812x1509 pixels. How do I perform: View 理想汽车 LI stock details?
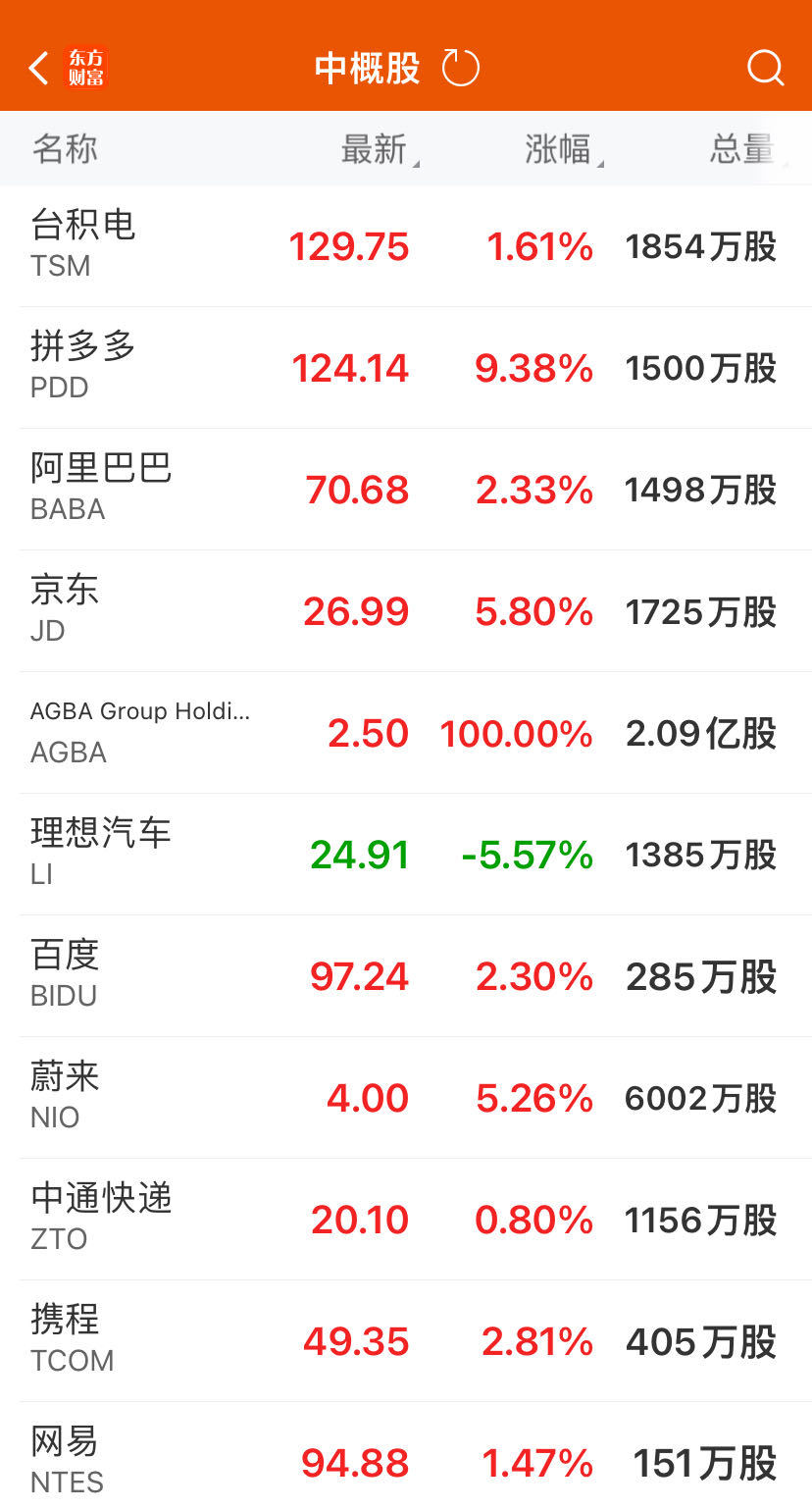406,854
